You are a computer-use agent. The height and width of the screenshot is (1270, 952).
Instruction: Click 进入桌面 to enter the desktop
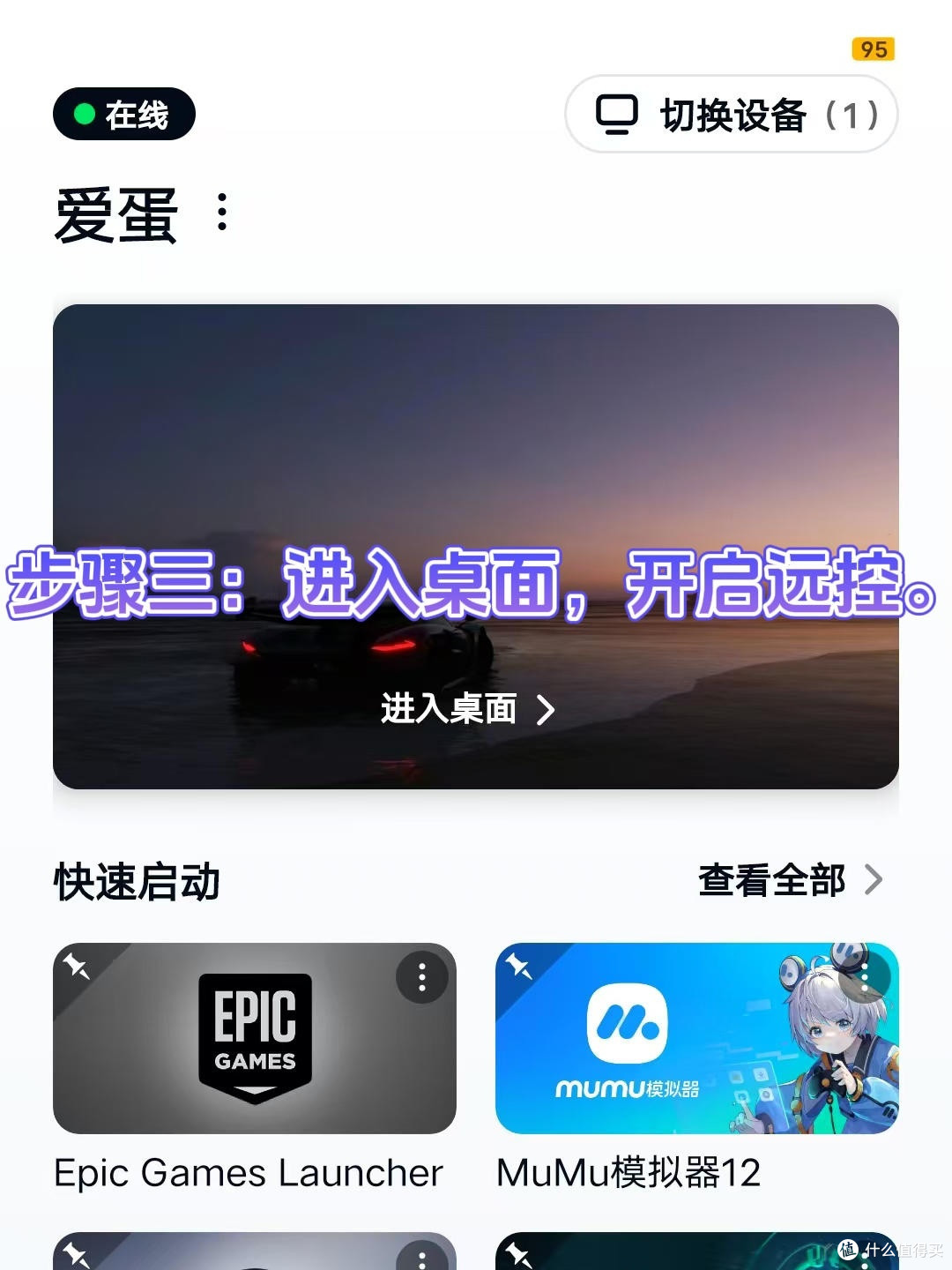click(x=450, y=708)
